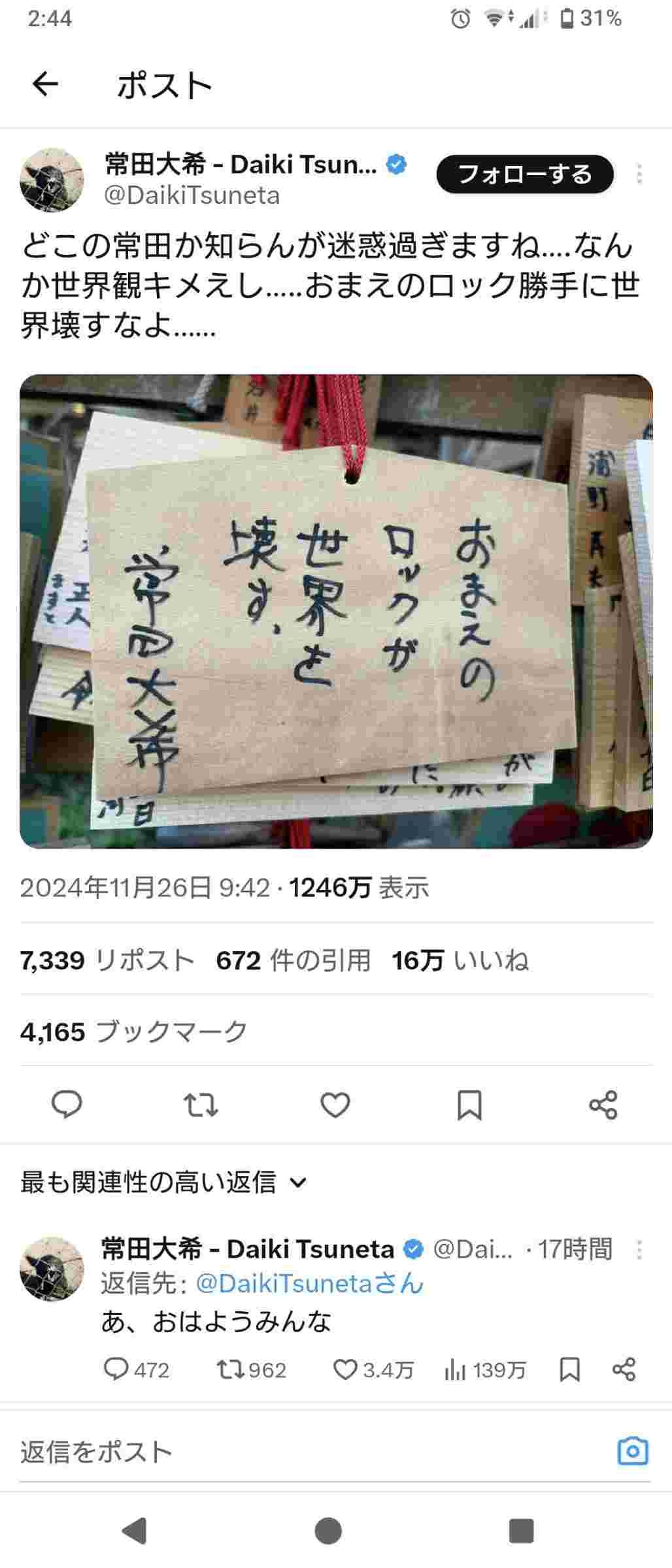Repost the main post
This screenshot has width=672, height=1568.
pos(201,1105)
